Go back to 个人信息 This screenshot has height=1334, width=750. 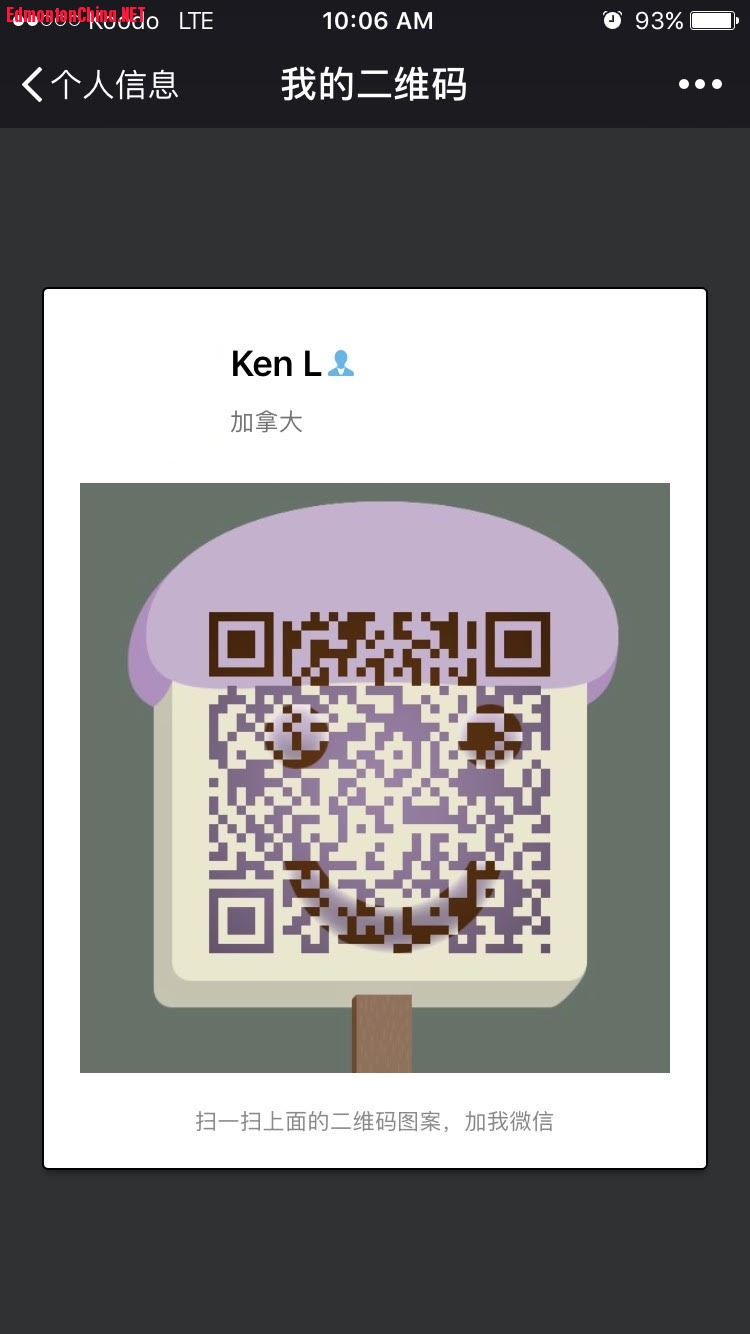pos(98,85)
